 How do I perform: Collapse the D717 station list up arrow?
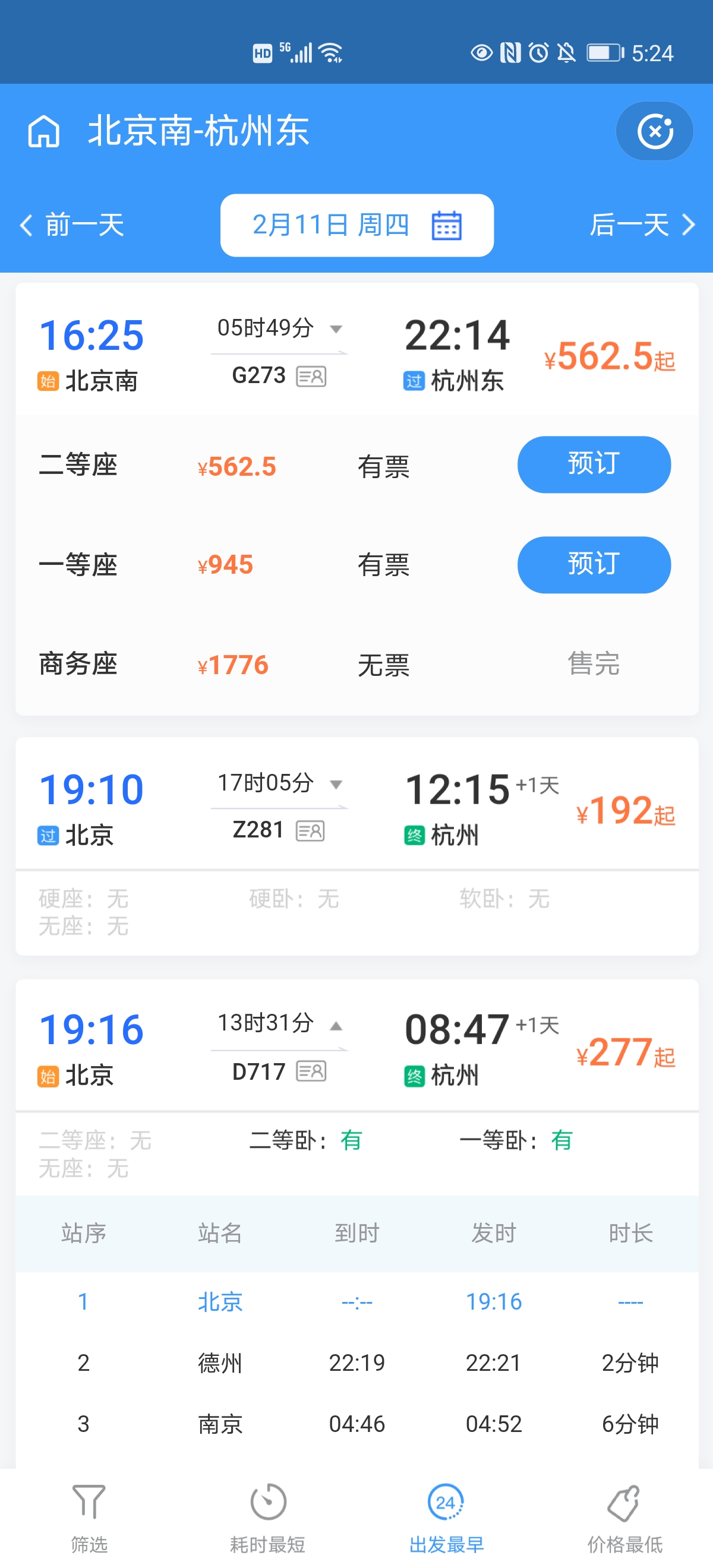pos(336,1025)
